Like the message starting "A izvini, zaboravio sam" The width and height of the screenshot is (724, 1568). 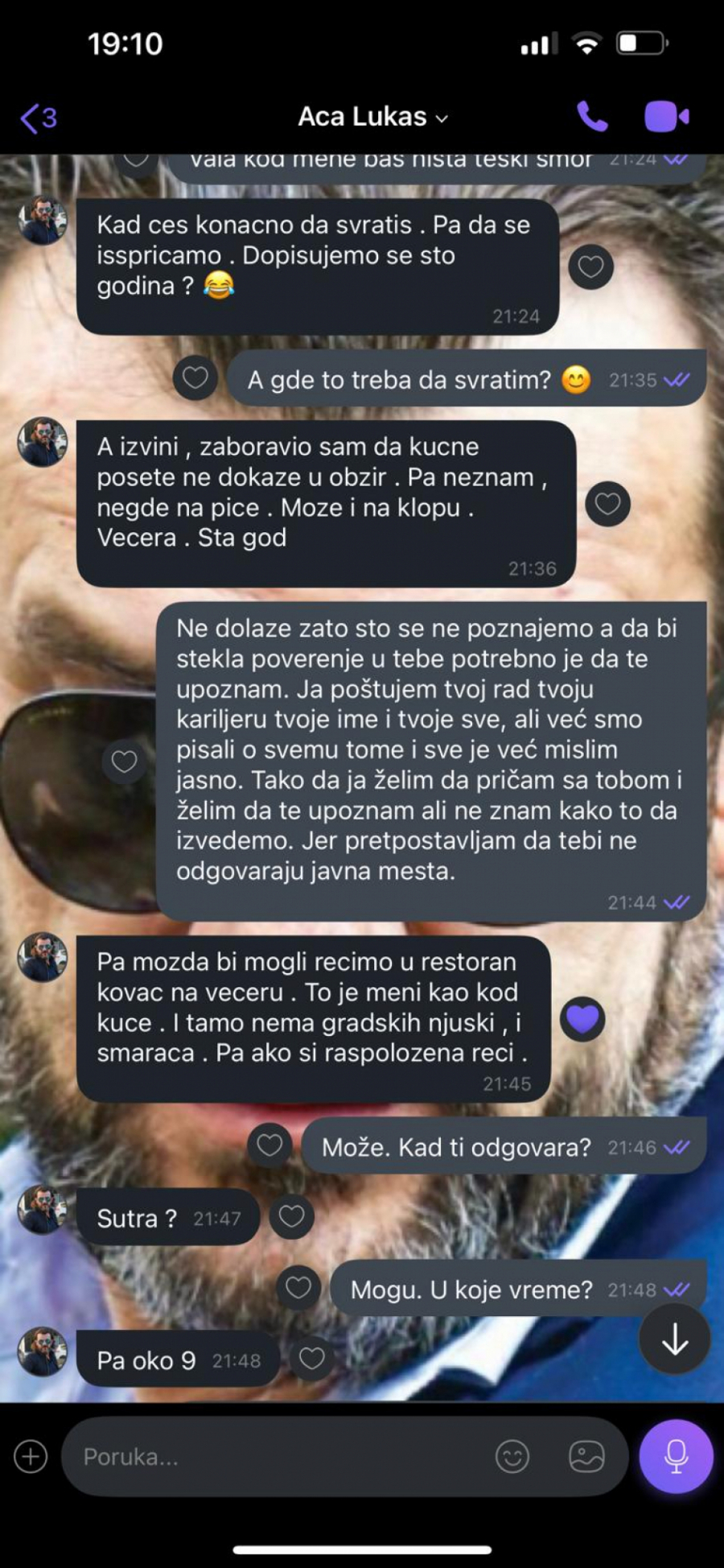[607, 504]
